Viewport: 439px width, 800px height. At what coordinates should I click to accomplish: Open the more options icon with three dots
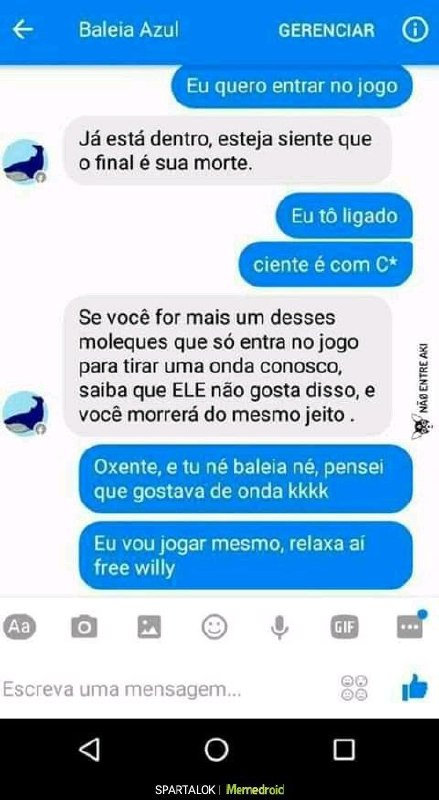point(410,626)
